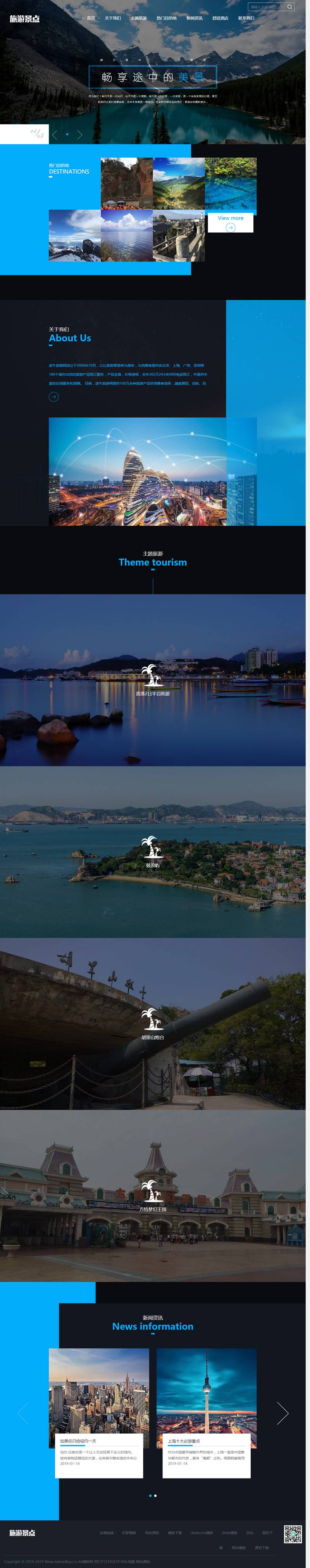This screenshot has width=310, height=1568.
Task: Show previous news cards with left arrow
Action: pyautogui.click(x=23, y=1413)
